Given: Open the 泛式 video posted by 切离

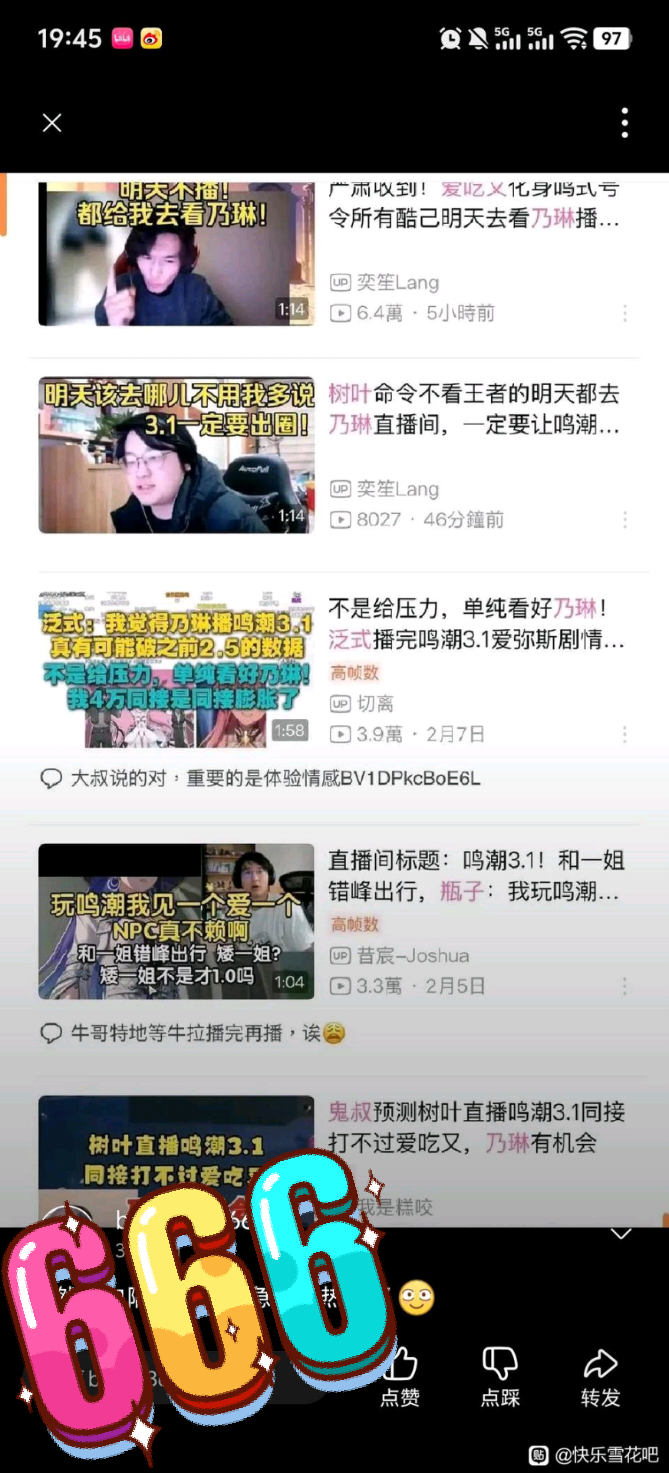Looking at the screenshot, I should click(176, 667).
